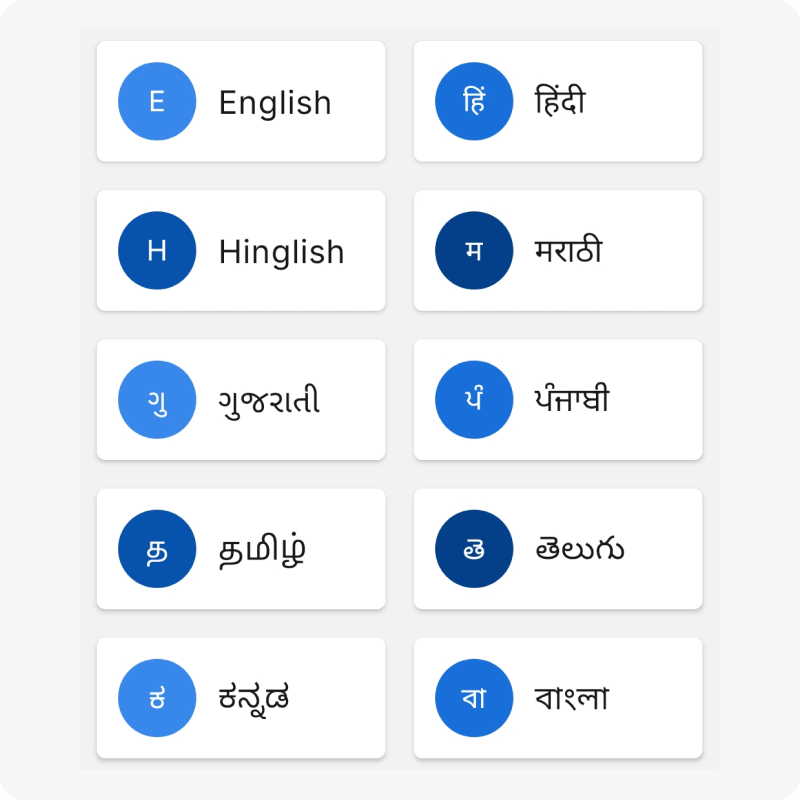Select বাংলা from the language list
Image resolution: width=800 pixels, height=800 pixels.
558,698
